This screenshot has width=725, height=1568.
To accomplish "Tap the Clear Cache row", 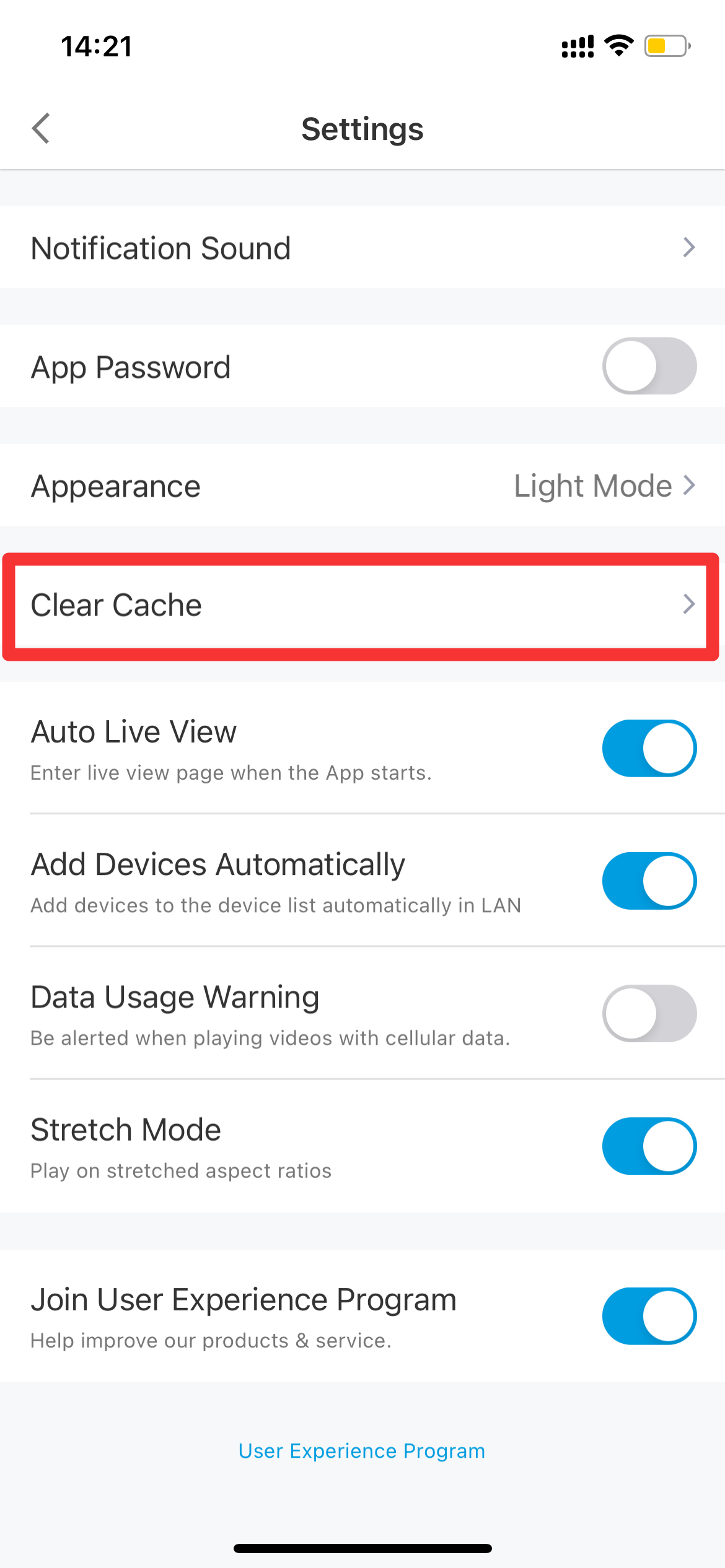I will (362, 605).
